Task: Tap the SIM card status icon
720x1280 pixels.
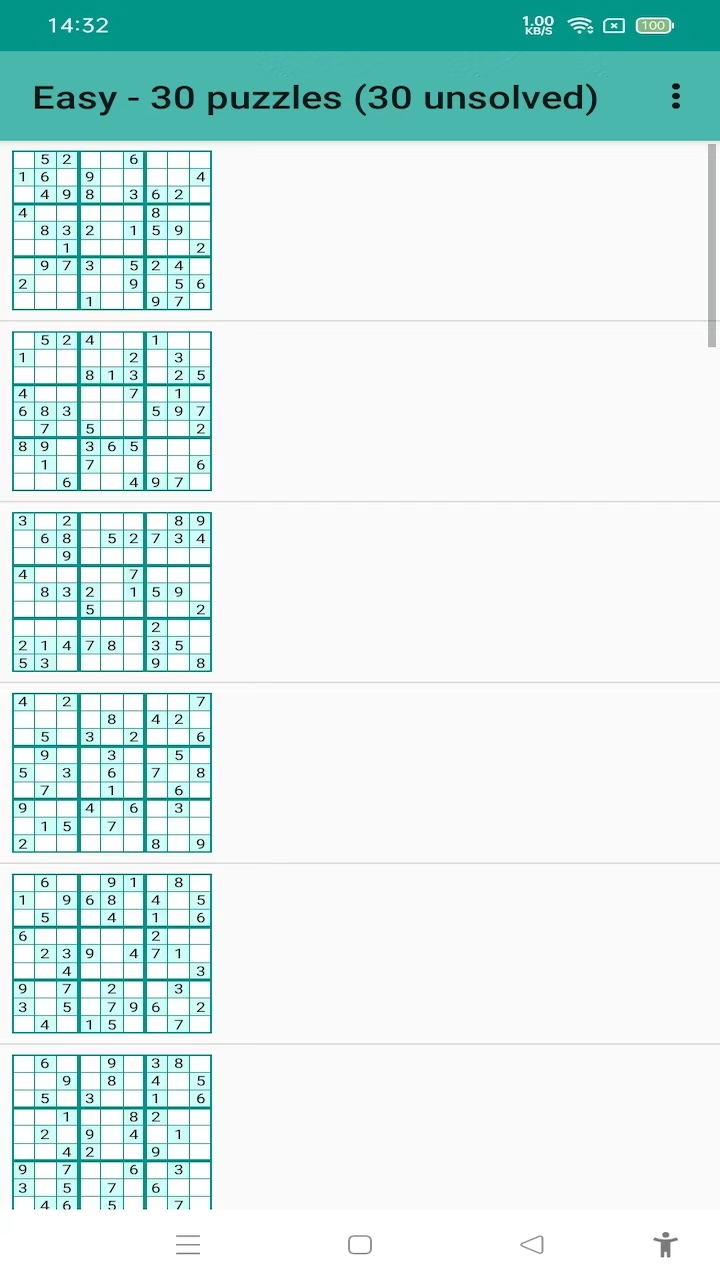Action: click(614, 25)
